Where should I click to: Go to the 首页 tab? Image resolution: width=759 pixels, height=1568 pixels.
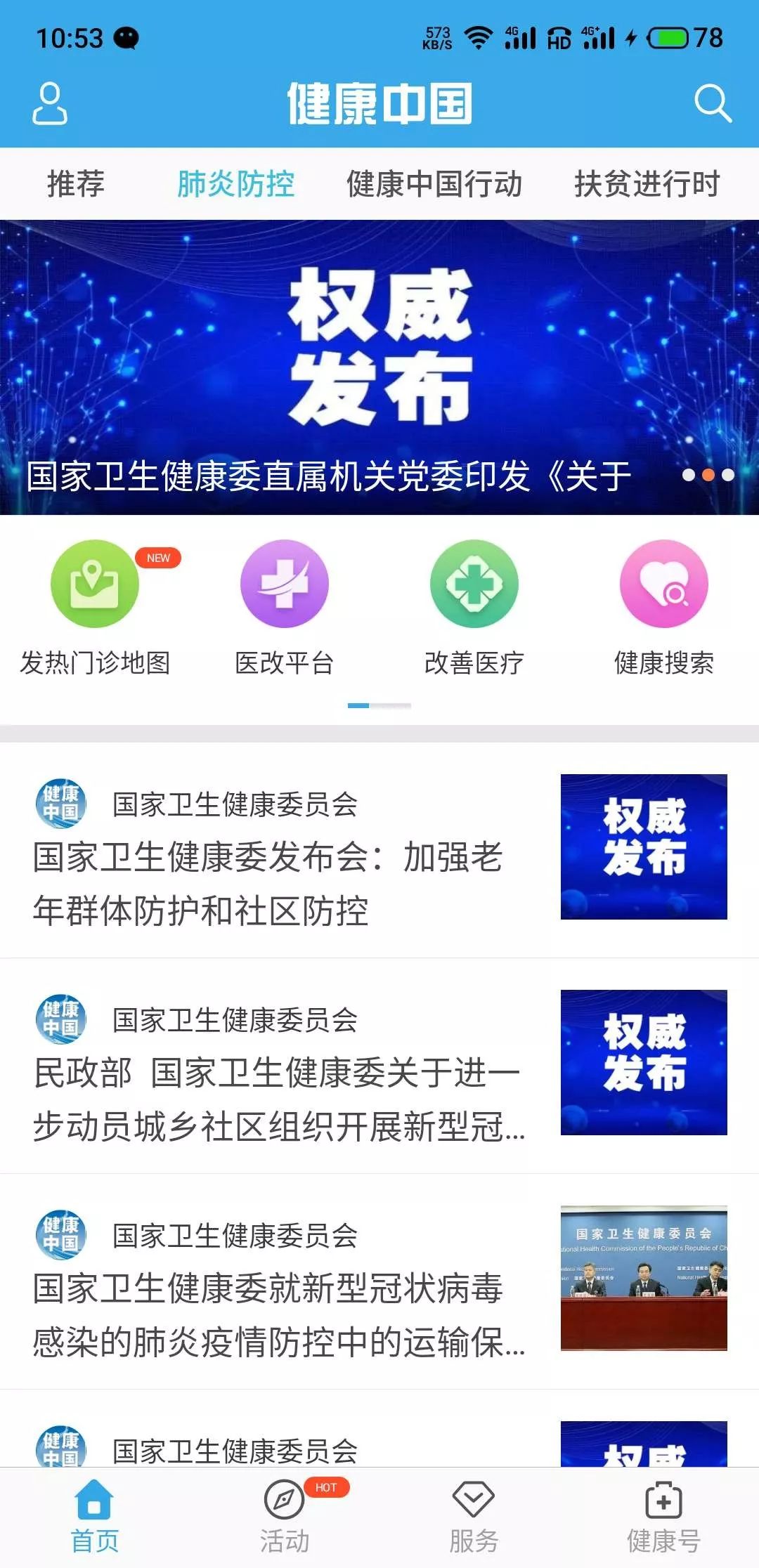pyautogui.click(x=95, y=1517)
